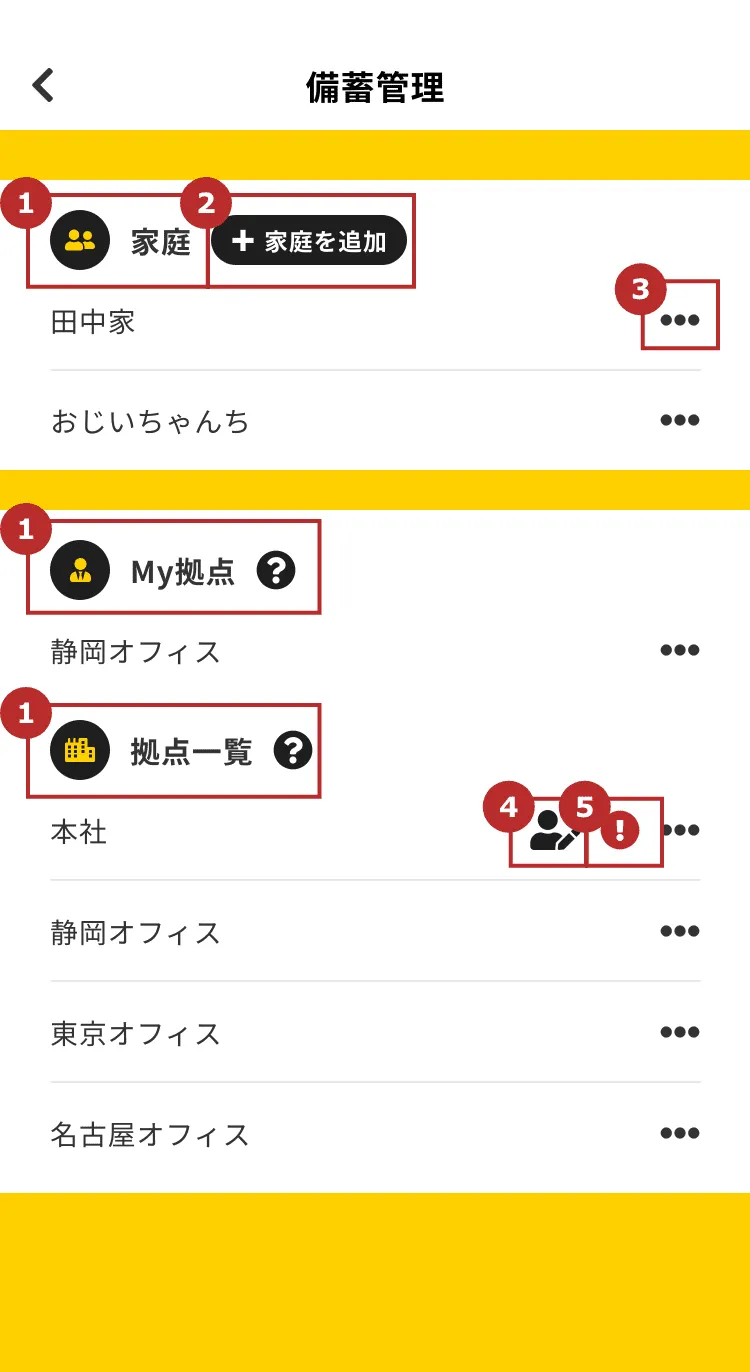Open the more options for 本社
The height and width of the screenshot is (1372, 750).
pyautogui.click(x=682, y=830)
